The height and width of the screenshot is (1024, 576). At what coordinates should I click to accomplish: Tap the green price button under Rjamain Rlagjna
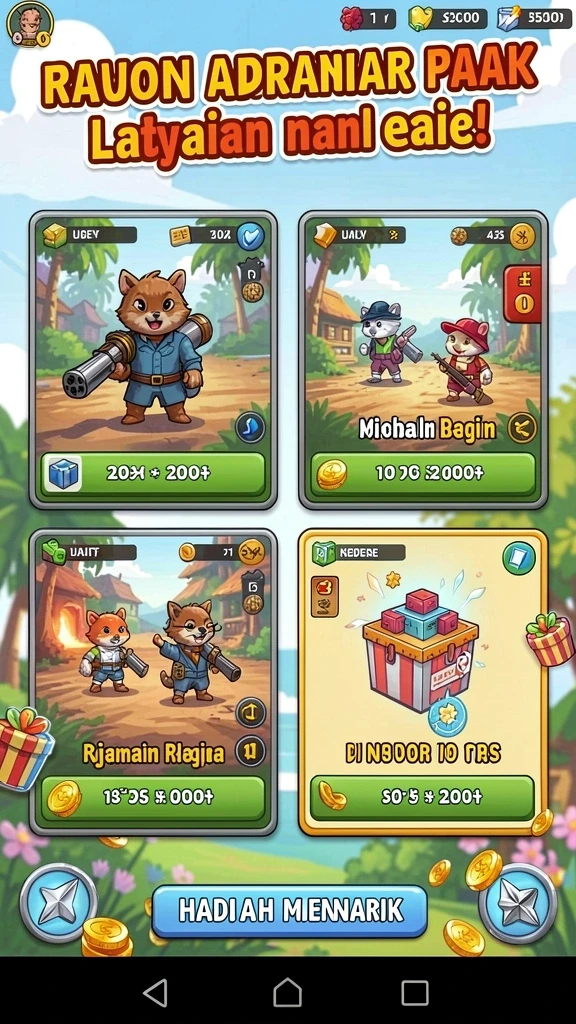[x=153, y=797]
